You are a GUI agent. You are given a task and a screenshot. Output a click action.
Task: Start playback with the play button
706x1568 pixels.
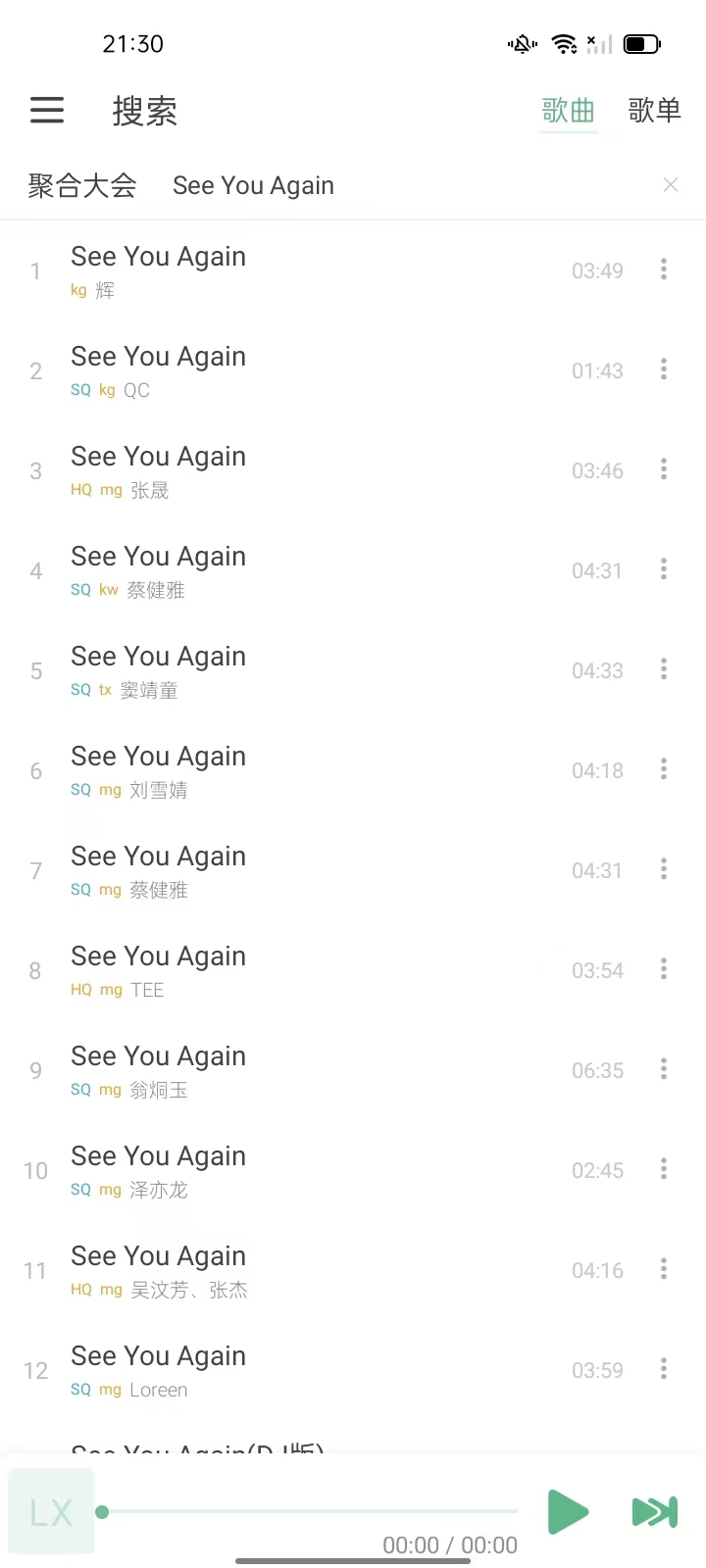point(567,1511)
